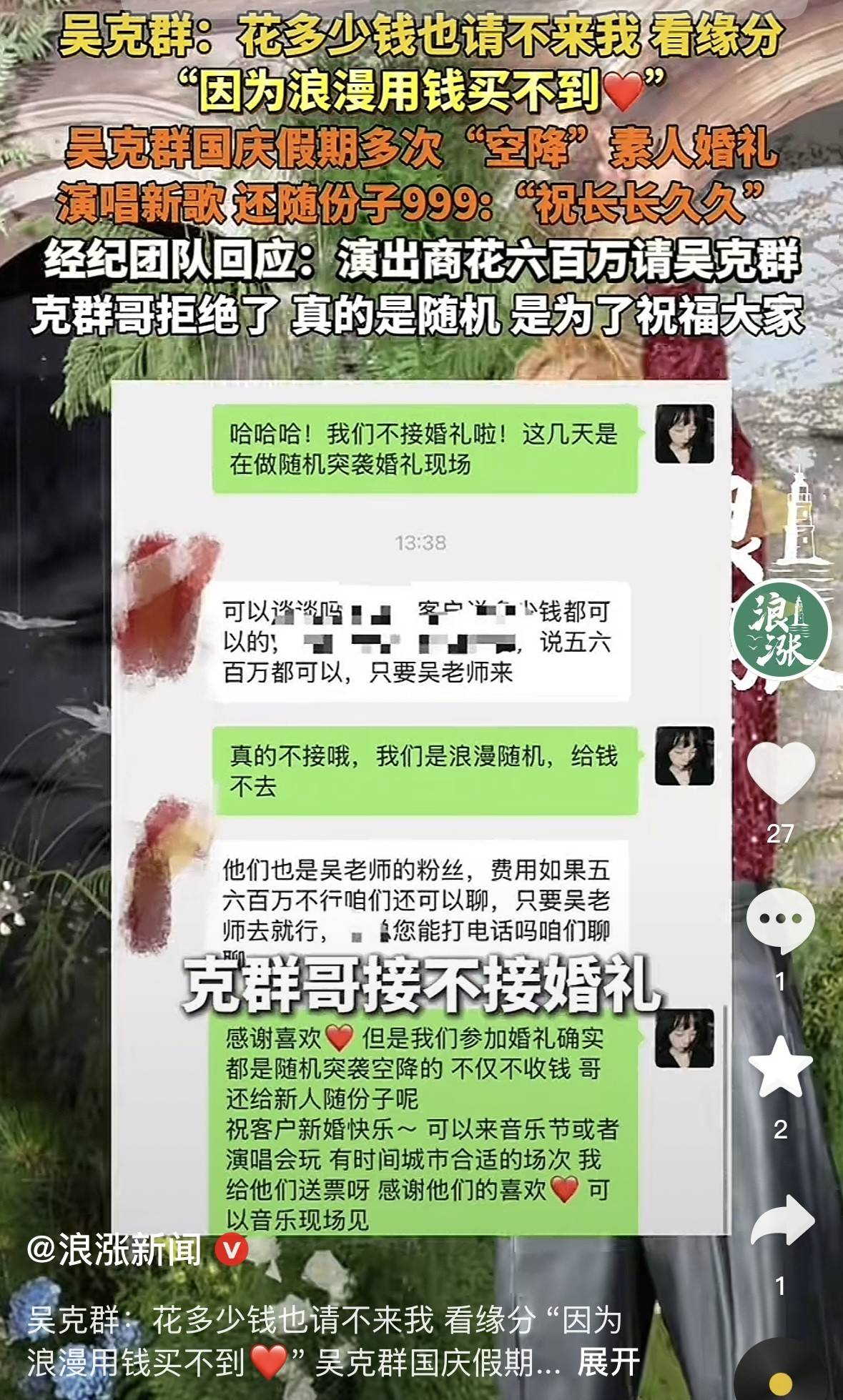
Task: Visit the @浪涨新闻 profile from the username
Action: coord(114,1250)
